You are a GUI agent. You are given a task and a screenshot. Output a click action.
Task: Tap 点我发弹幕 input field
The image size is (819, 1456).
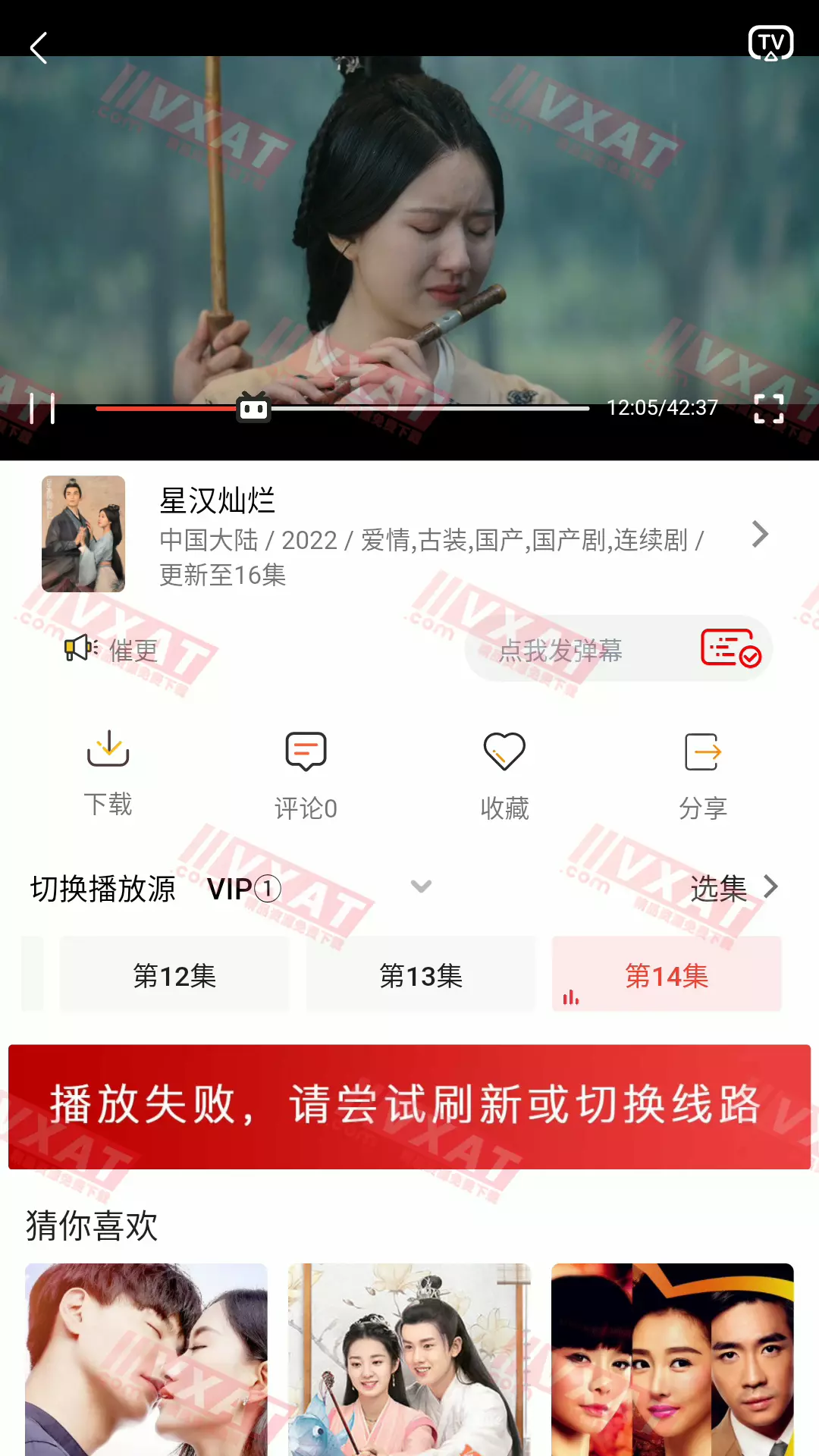coord(561,650)
